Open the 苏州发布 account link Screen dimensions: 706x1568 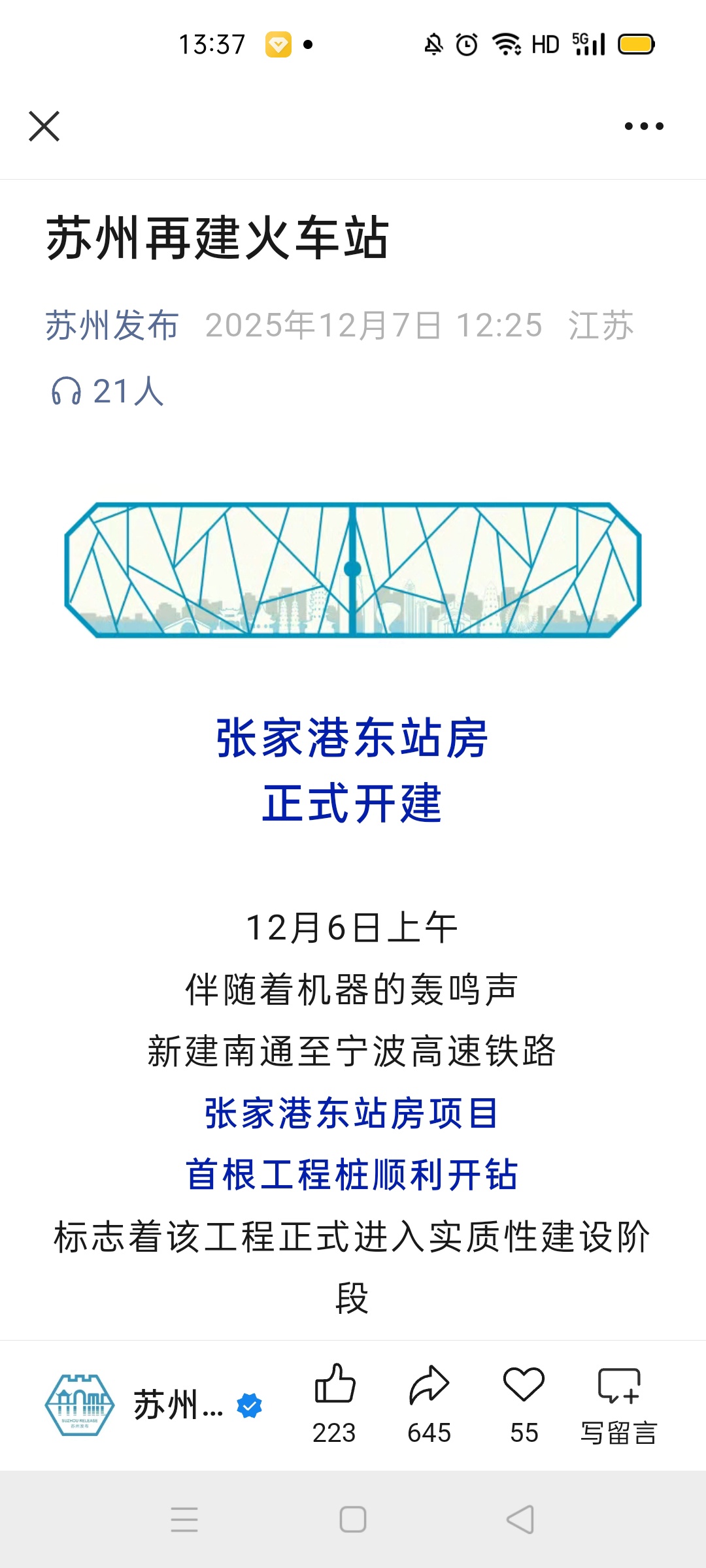tap(112, 325)
